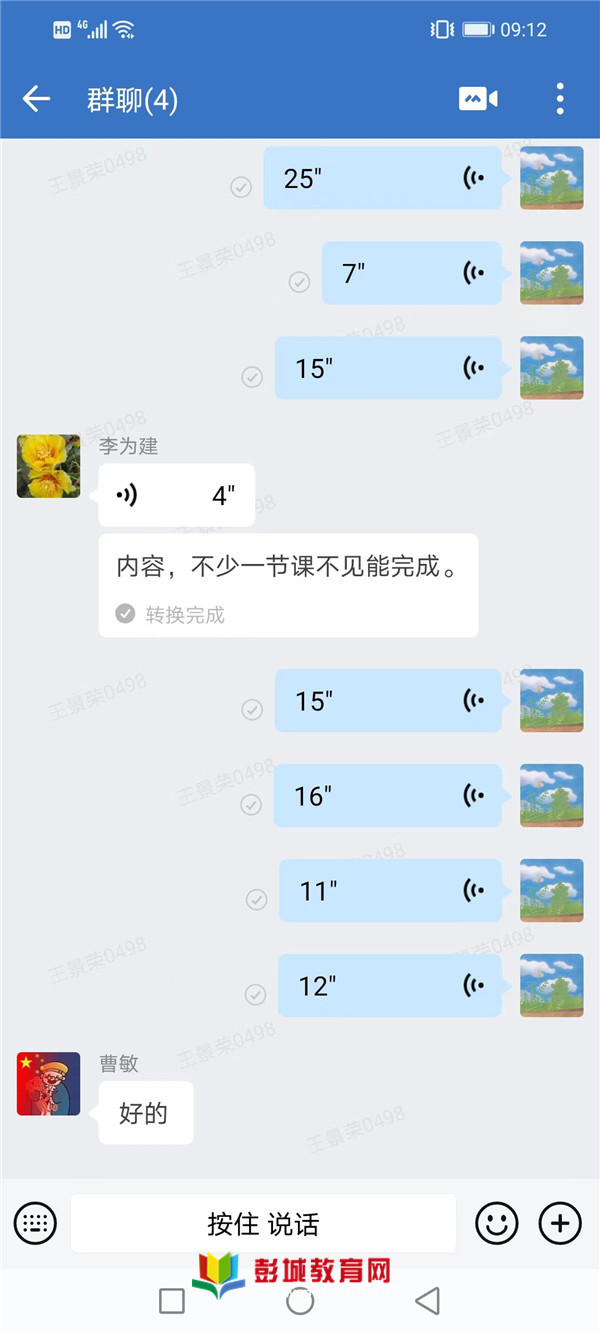The image size is (600, 1333).
Task: Tap the 按住 说话 voice button
Action: [263, 1223]
